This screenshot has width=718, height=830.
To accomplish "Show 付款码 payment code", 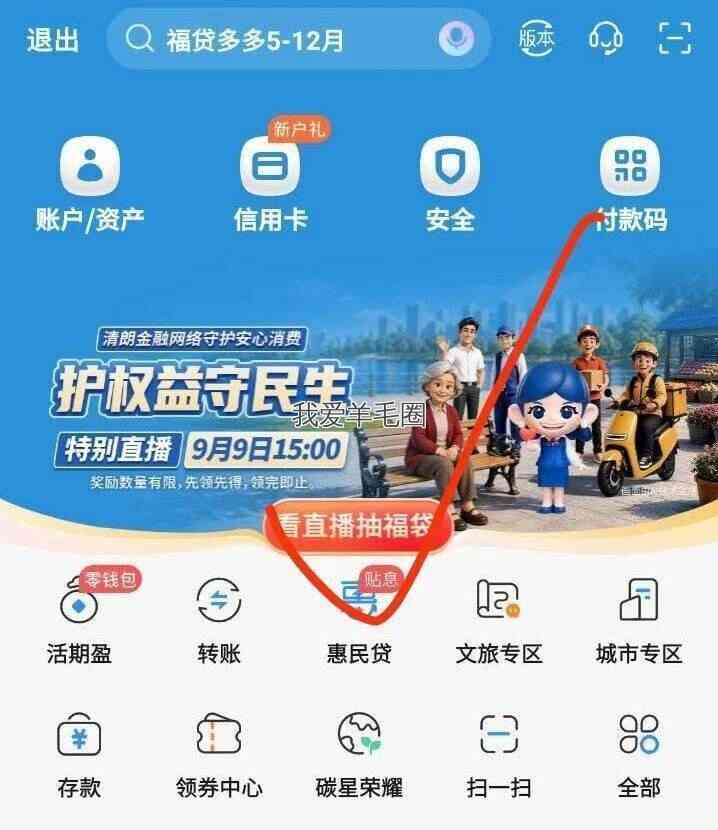I will click(630, 184).
